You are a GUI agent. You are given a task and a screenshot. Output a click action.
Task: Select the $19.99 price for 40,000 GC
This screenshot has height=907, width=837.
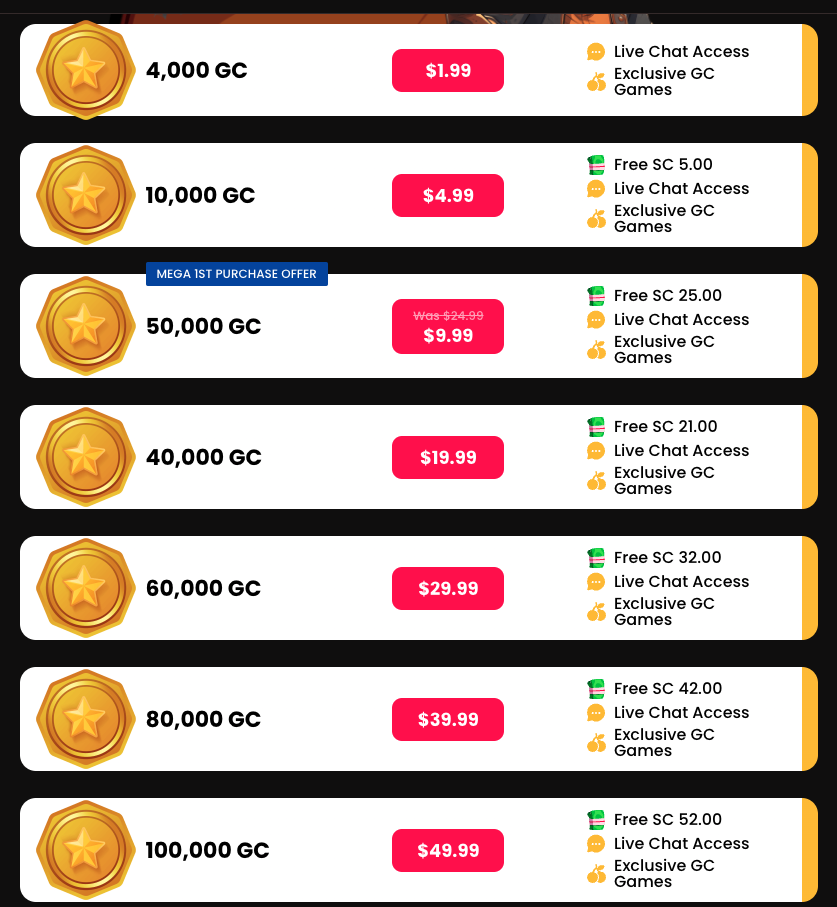[x=447, y=458]
